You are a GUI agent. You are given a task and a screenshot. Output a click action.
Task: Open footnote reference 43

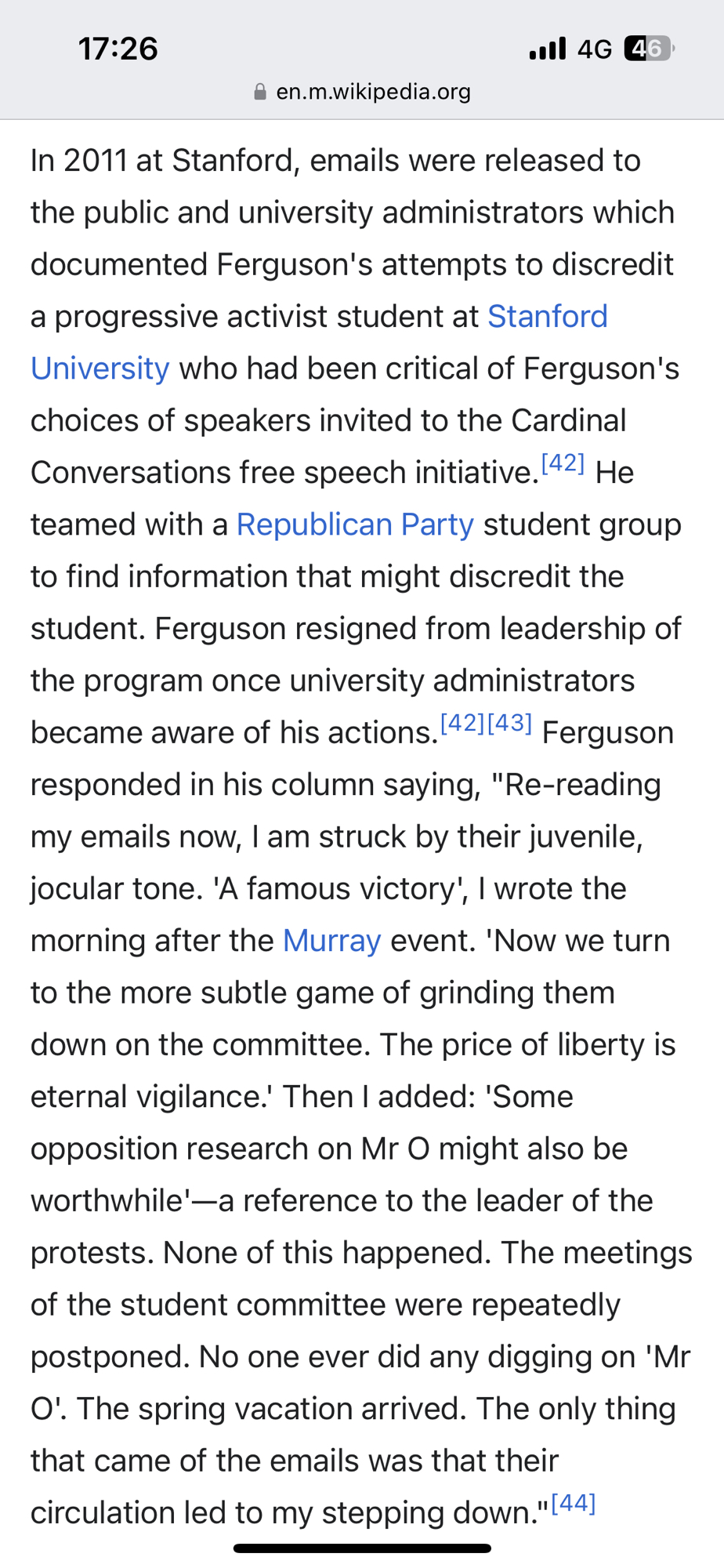click(509, 723)
